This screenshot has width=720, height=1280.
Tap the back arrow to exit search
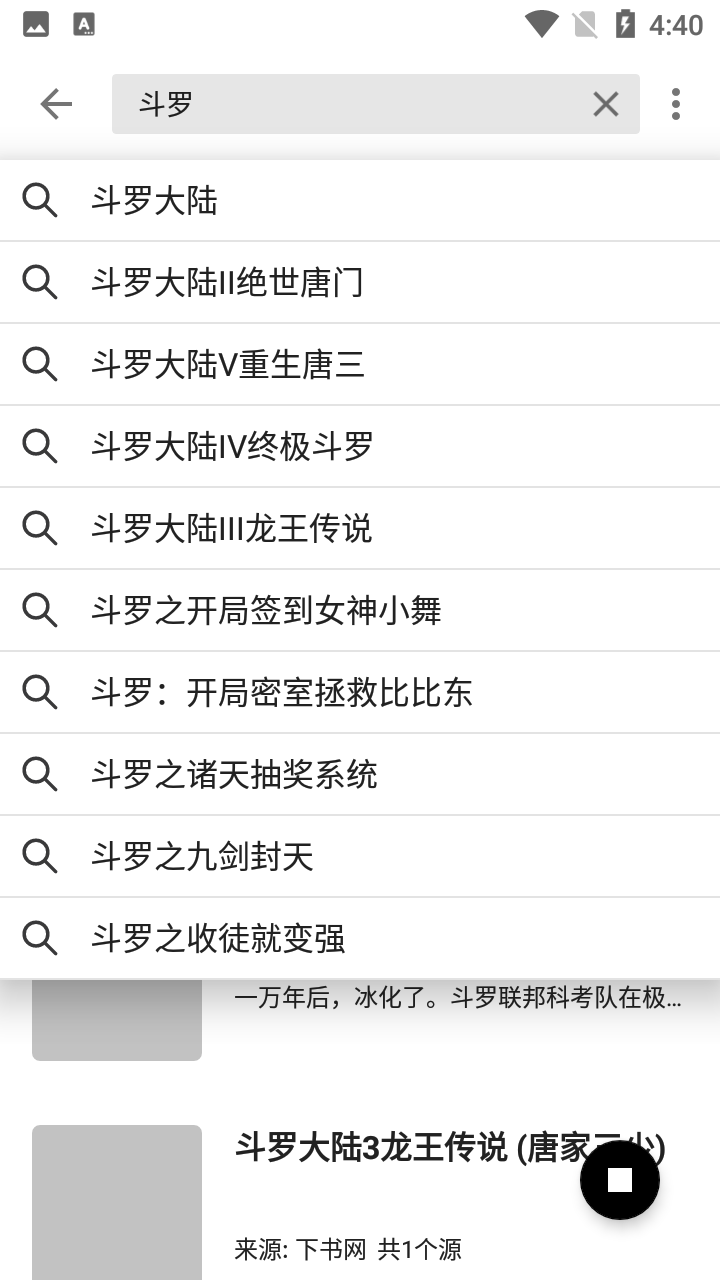[x=55, y=103]
